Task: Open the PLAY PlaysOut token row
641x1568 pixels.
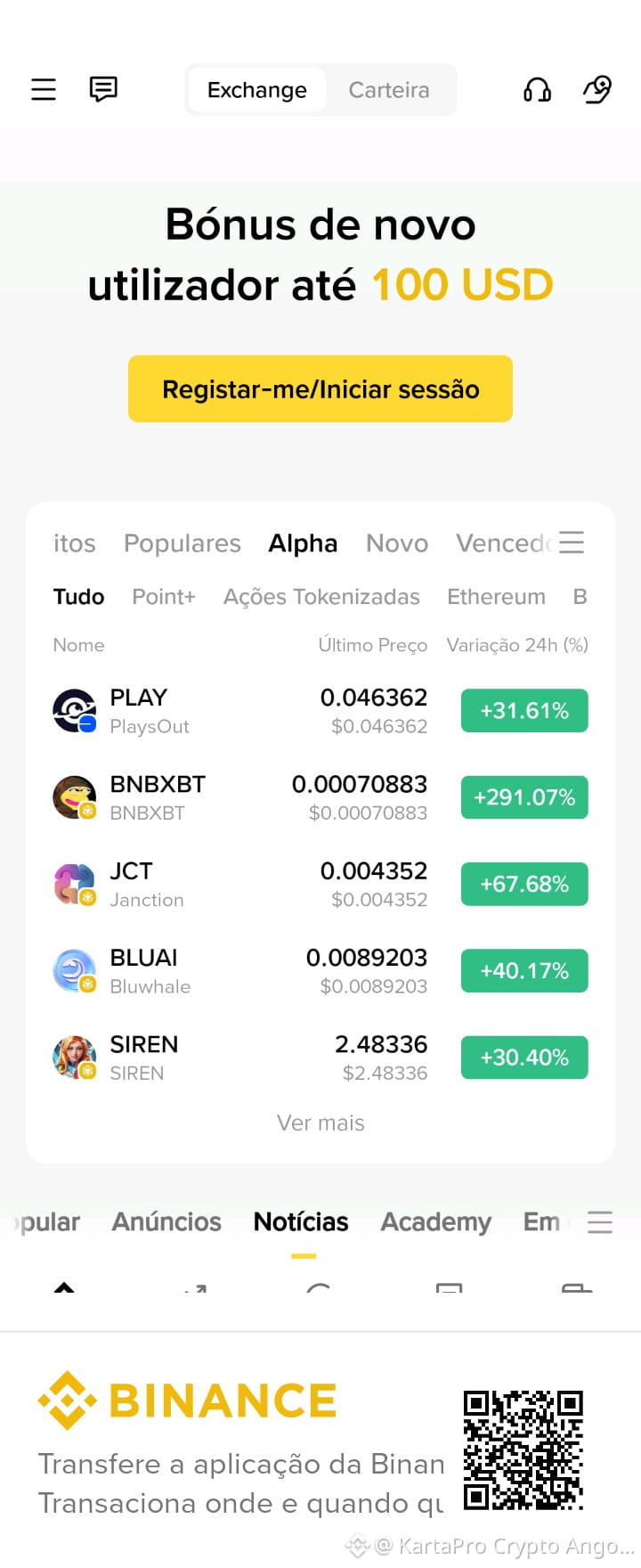Action: point(320,711)
